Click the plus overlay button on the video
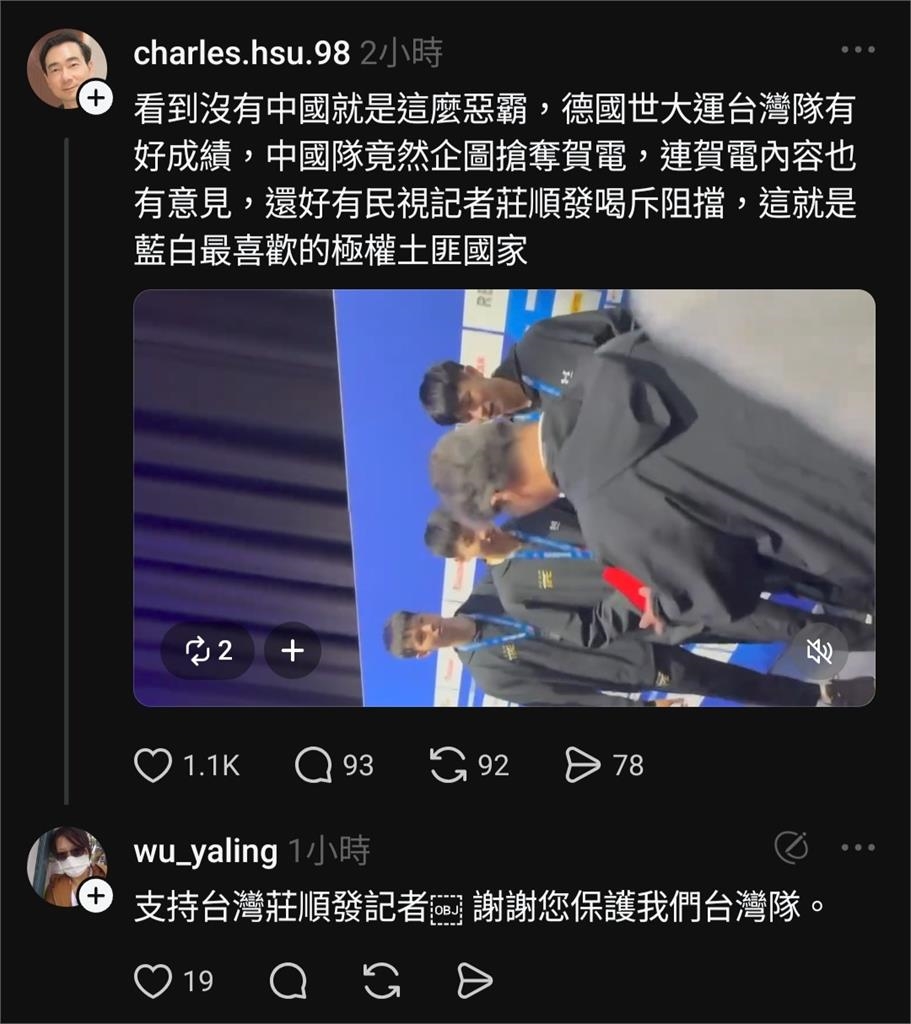Screen dimensions: 911x1024 point(291,651)
